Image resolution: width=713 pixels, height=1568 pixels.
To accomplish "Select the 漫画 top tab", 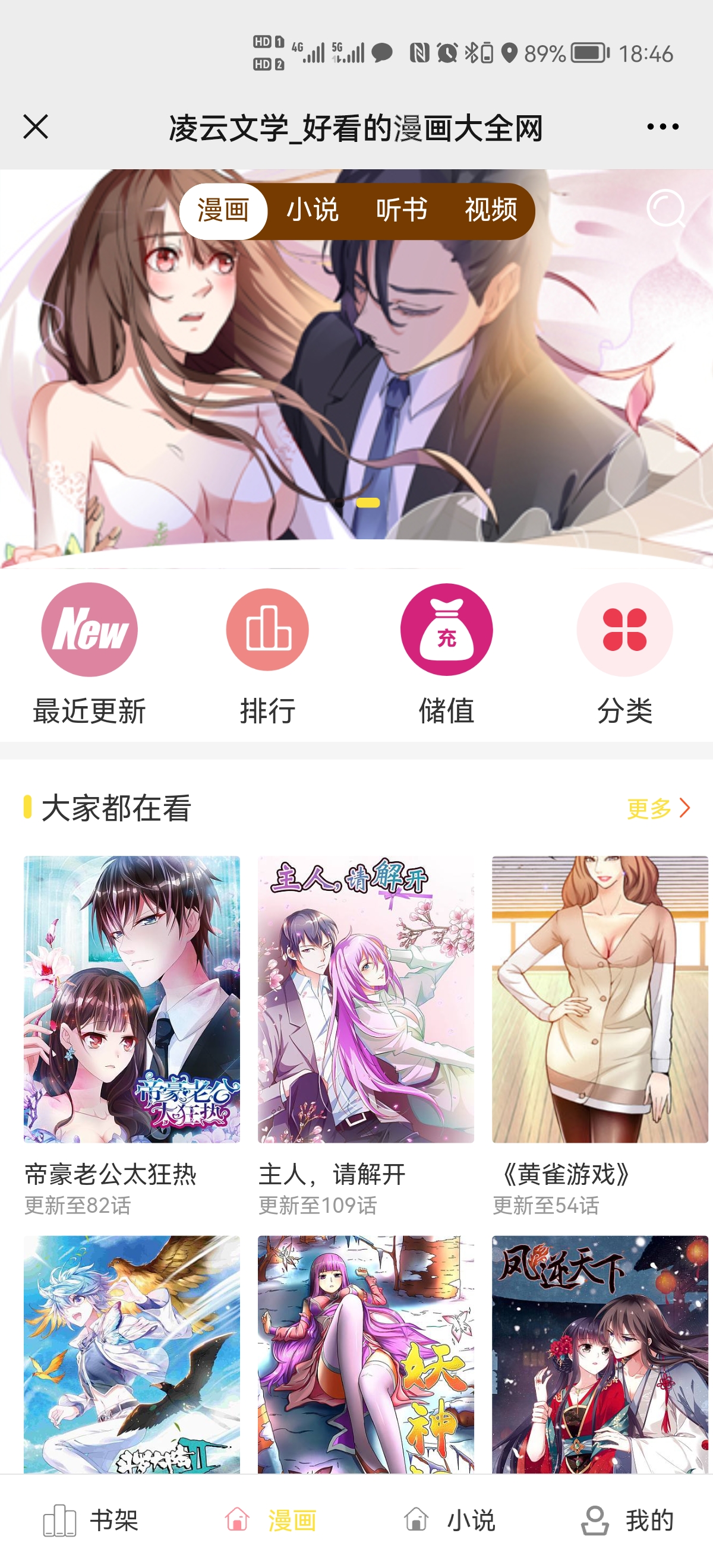I will [223, 211].
